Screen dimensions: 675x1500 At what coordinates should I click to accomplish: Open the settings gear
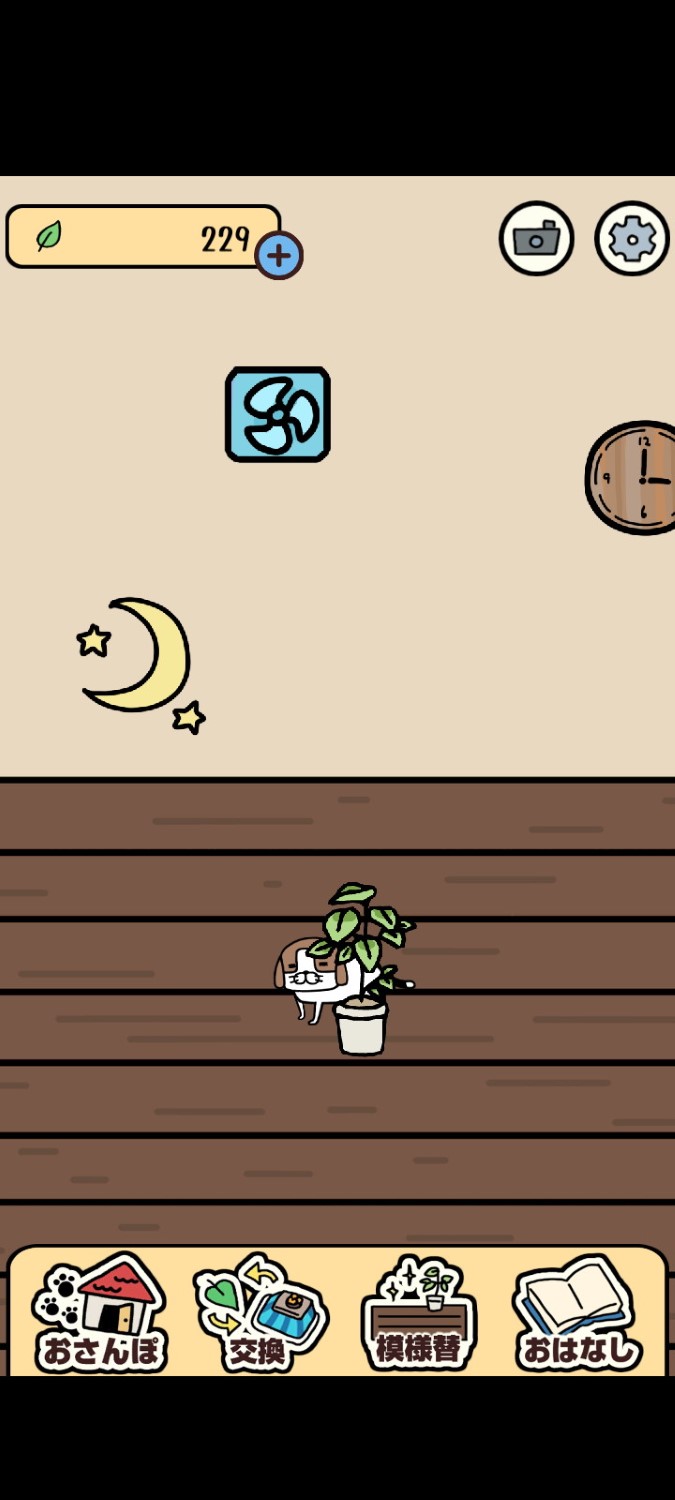tap(632, 239)
